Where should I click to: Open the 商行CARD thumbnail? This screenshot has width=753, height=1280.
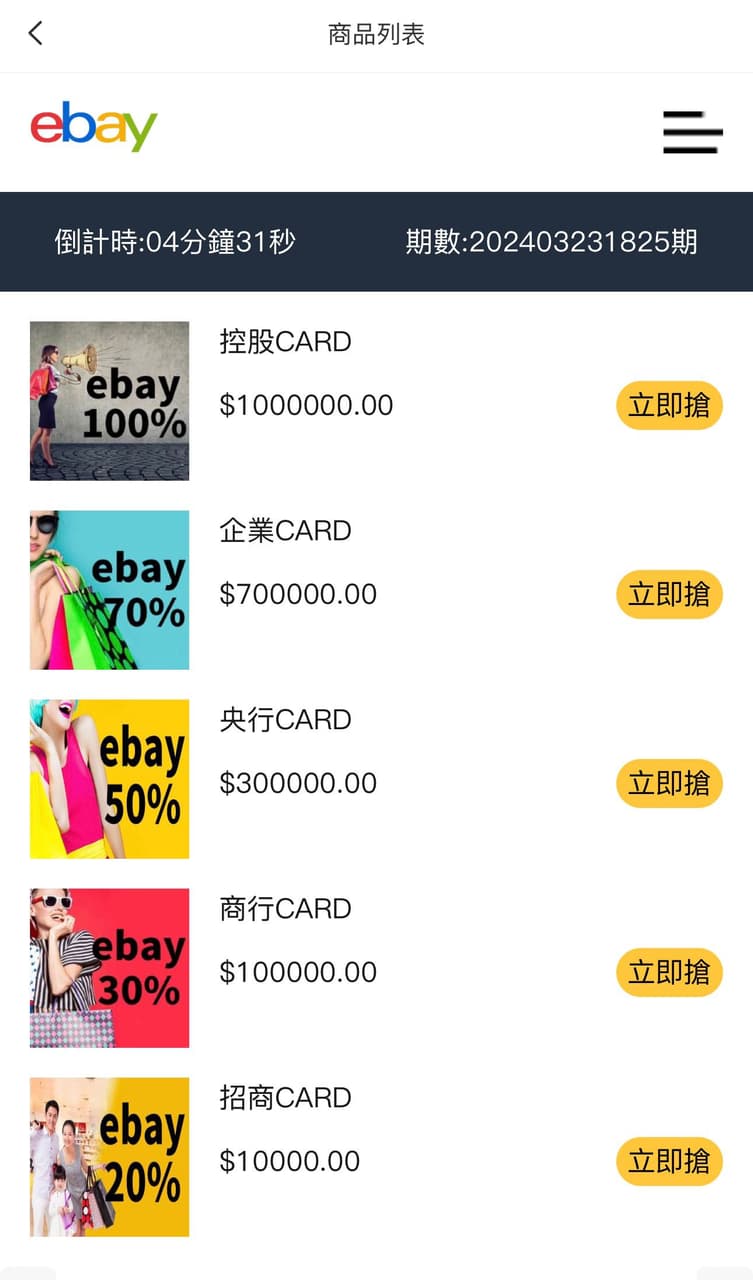click(109, 967)
